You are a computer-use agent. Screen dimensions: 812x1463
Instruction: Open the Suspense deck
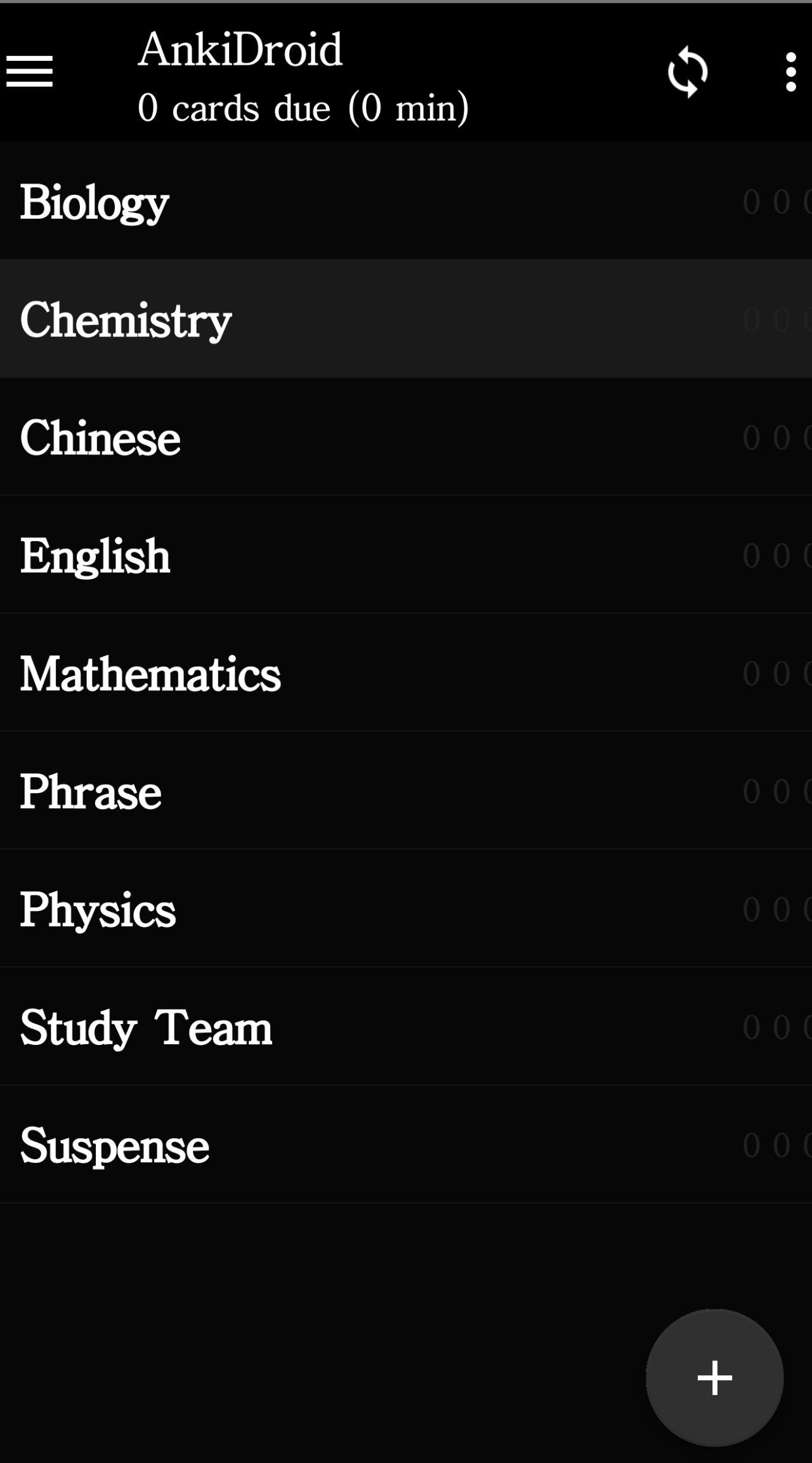point(114,1146)
